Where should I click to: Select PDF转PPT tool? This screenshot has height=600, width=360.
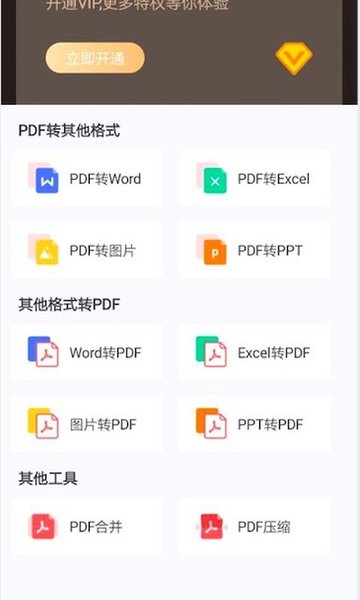[x=255, y=250]
